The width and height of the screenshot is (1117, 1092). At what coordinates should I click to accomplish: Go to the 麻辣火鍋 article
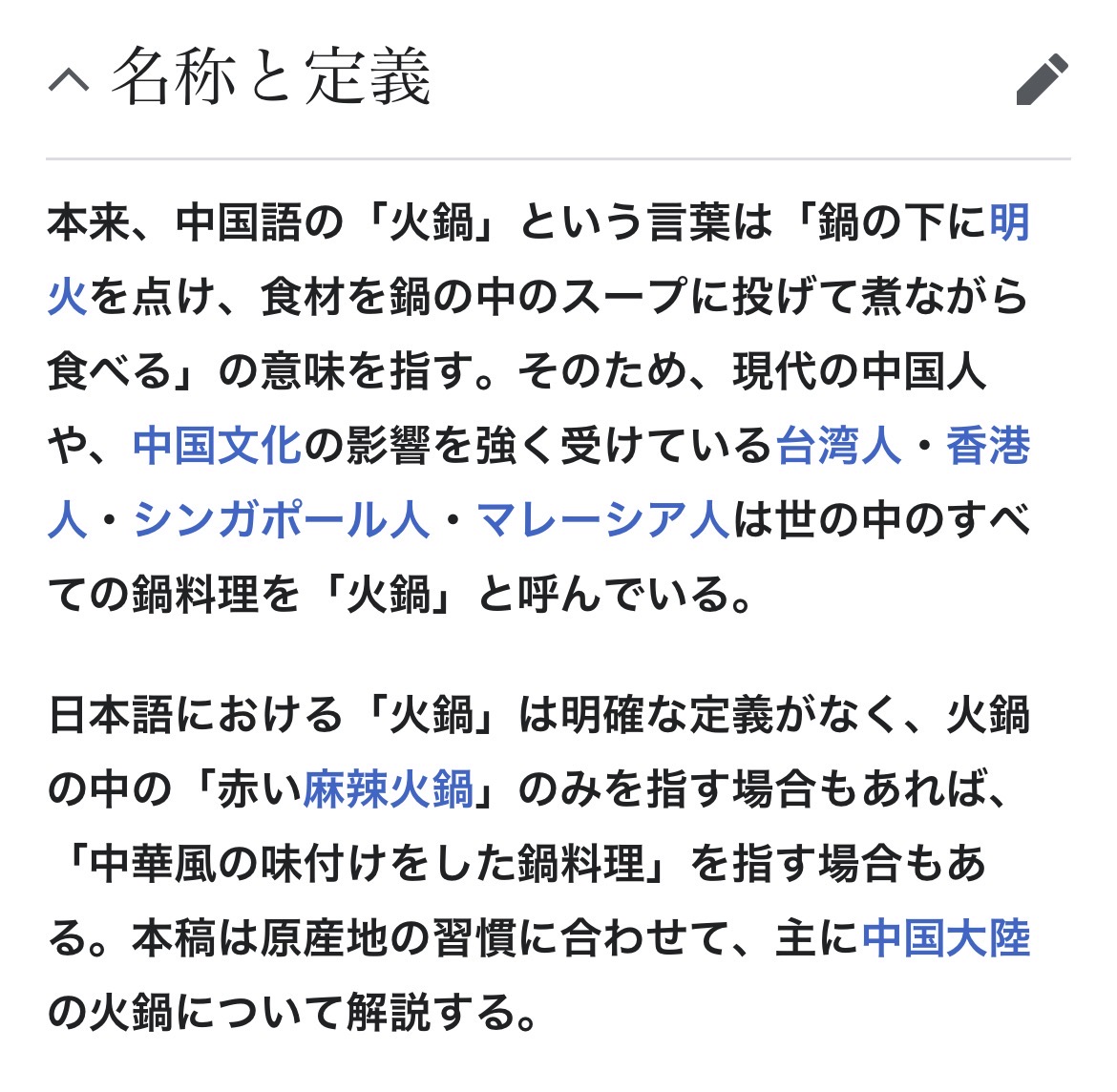[388, 789]
